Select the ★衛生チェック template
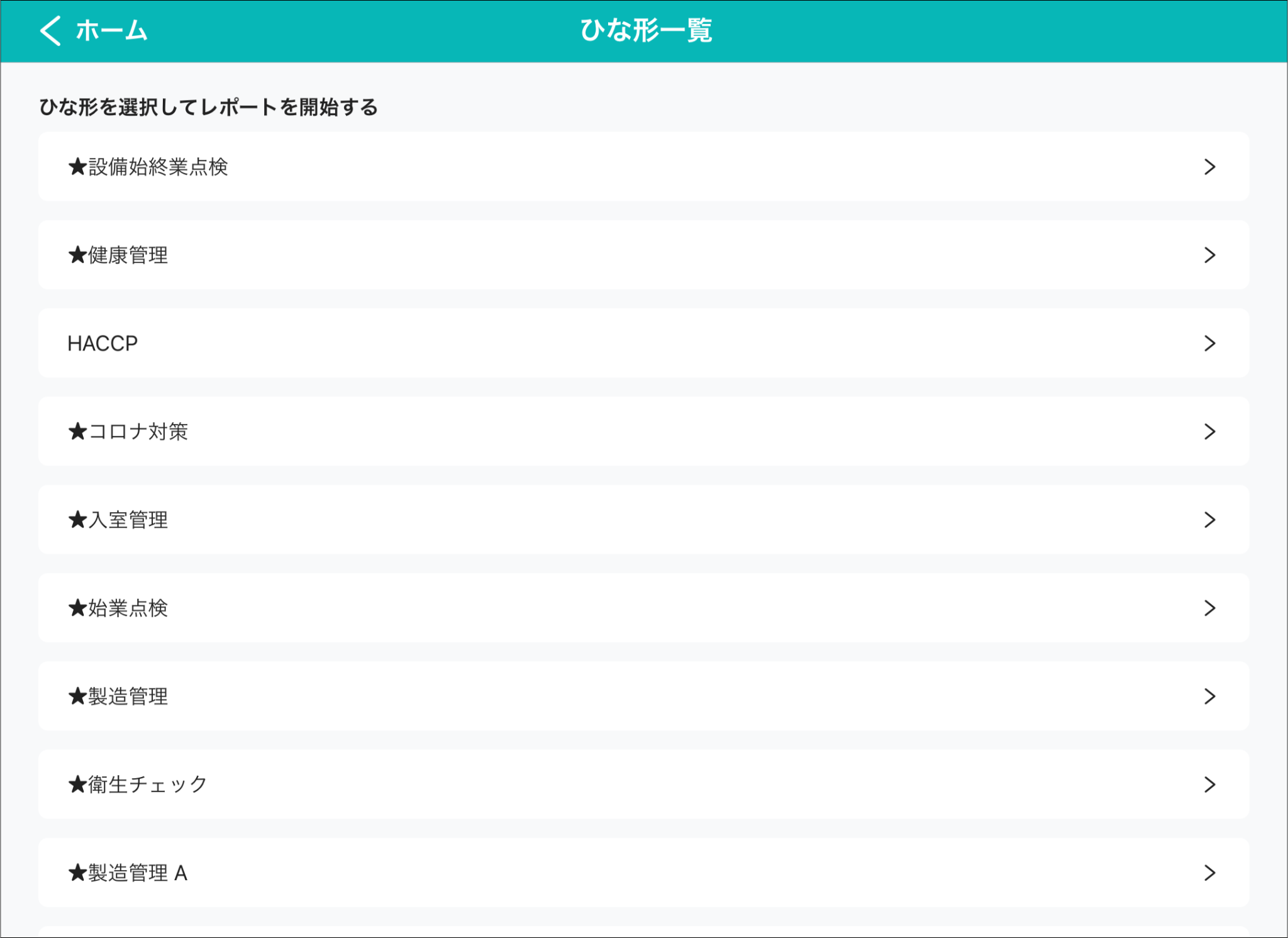The height and width of the screenshot is (938, 1288). (643, 784)
